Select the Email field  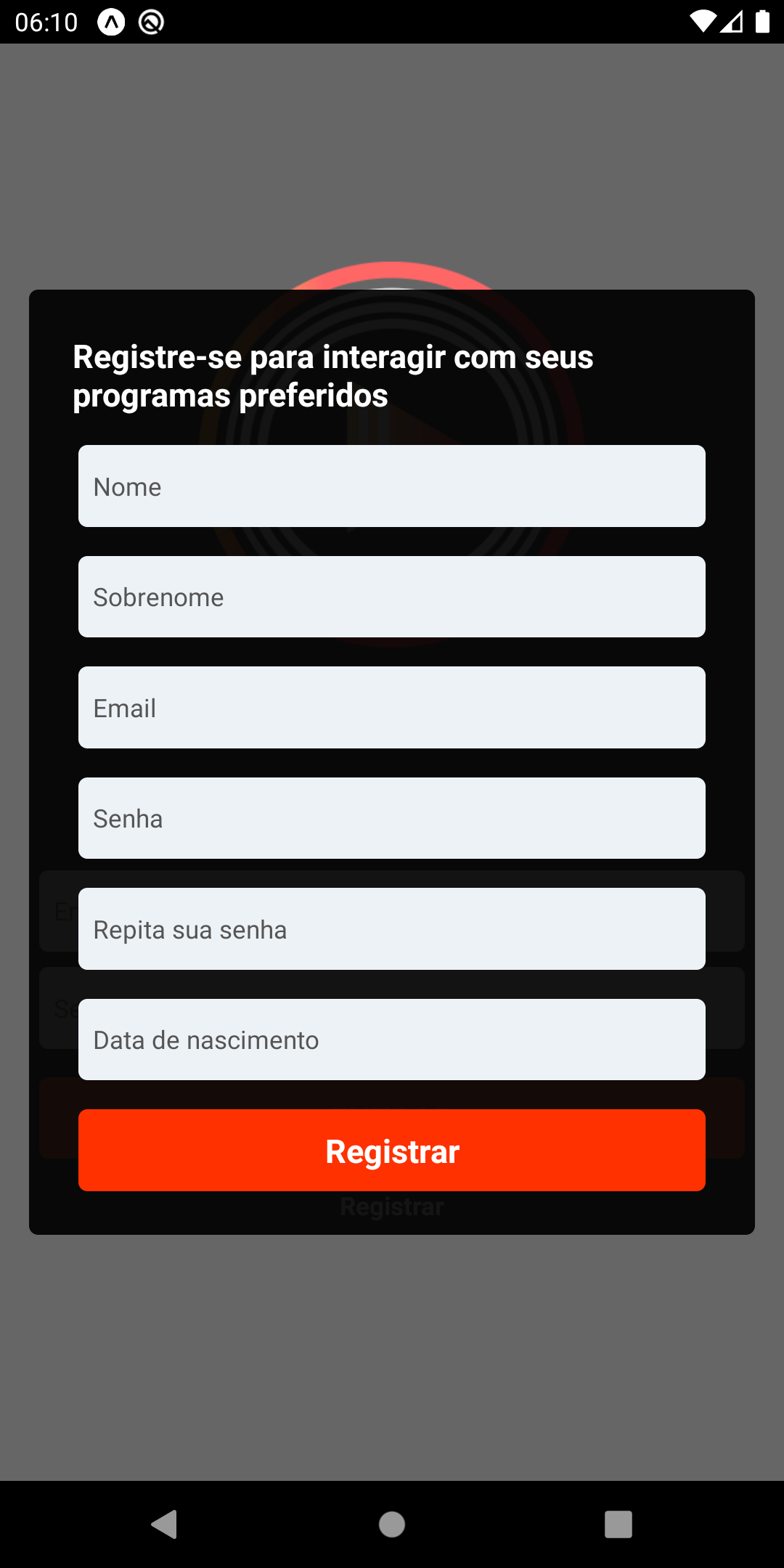tap(392, 708)
